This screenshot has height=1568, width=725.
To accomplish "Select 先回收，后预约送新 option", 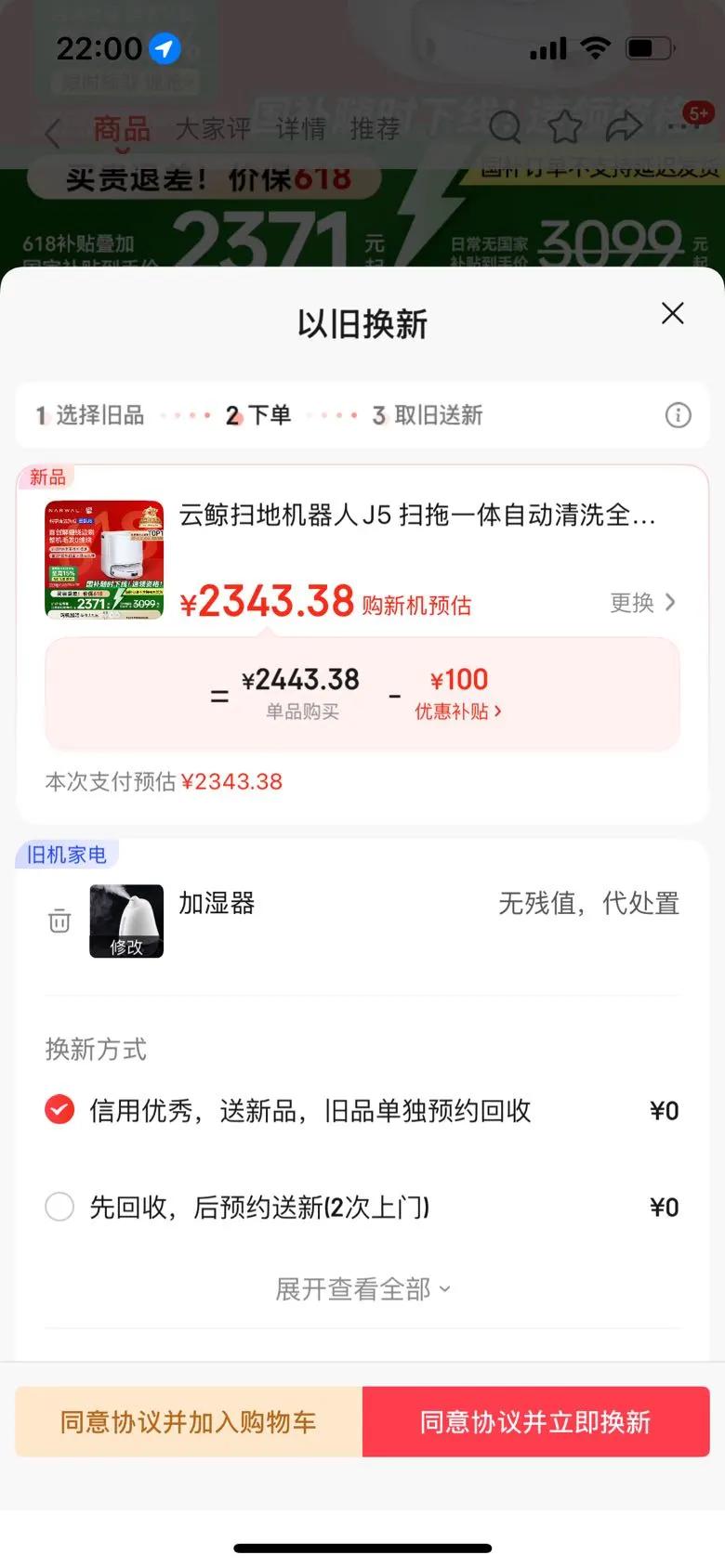I will (60, 1207).
